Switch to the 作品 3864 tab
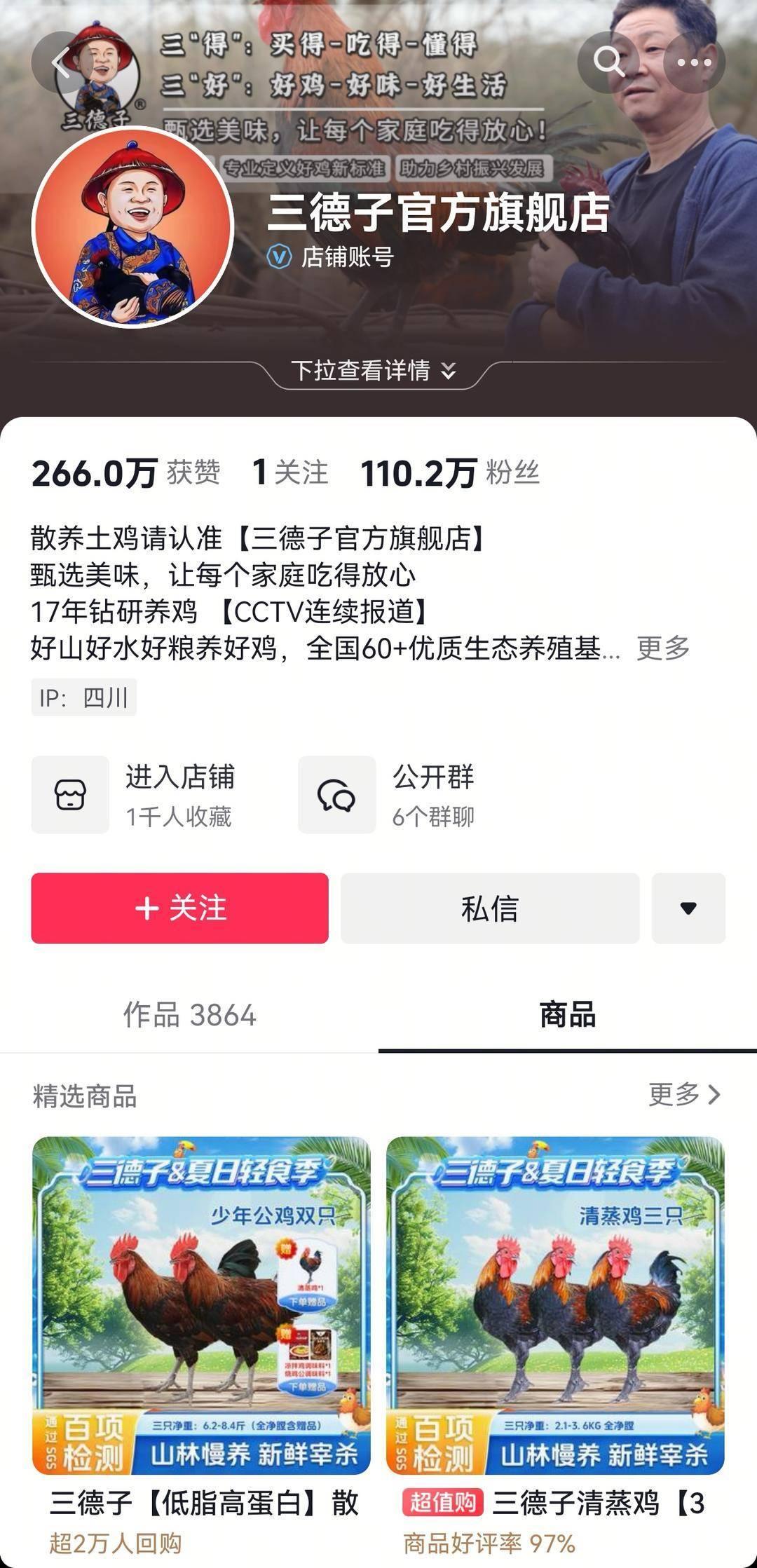Screen dimensions: 757x1568 (x=189, y=1015)
